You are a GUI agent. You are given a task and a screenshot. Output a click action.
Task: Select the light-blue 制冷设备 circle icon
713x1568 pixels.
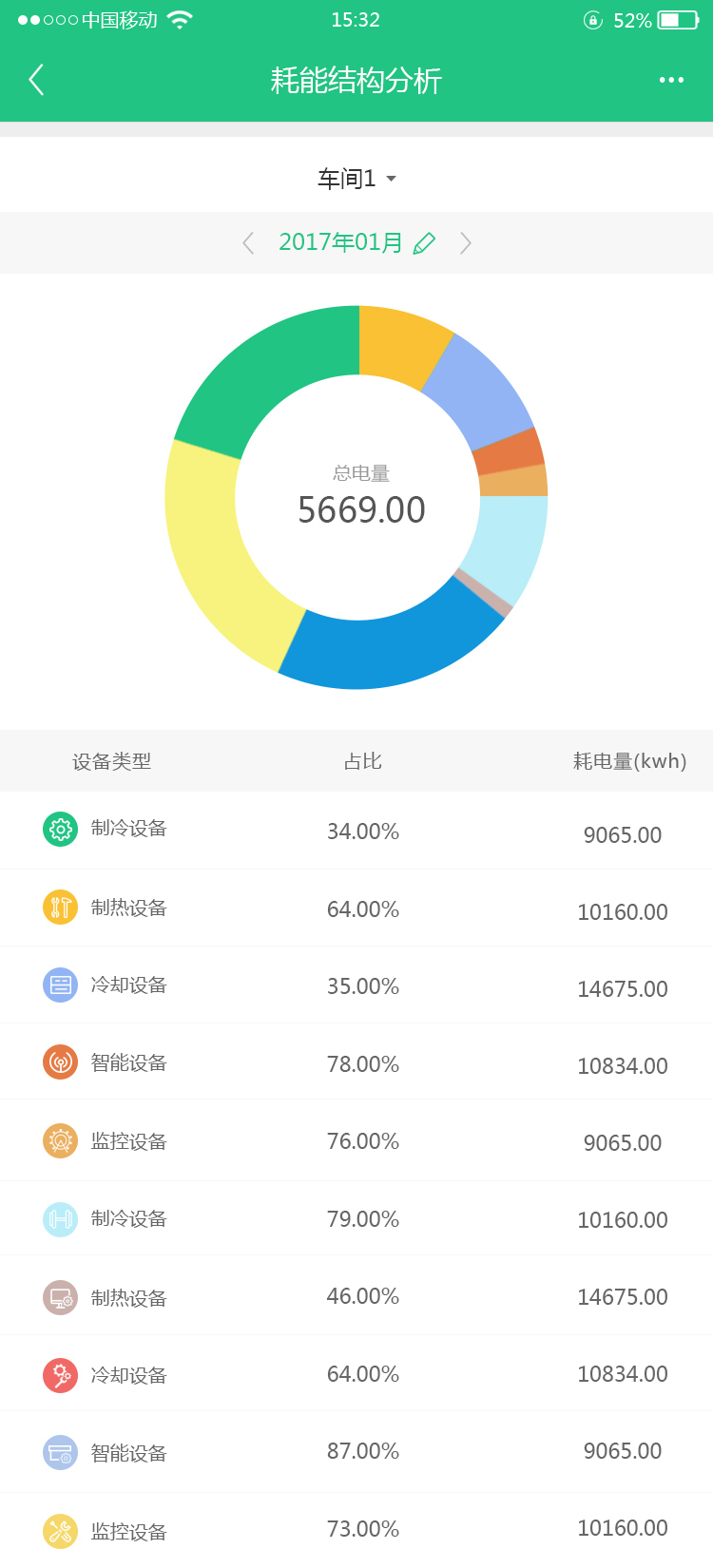(x=61, y=1217)
